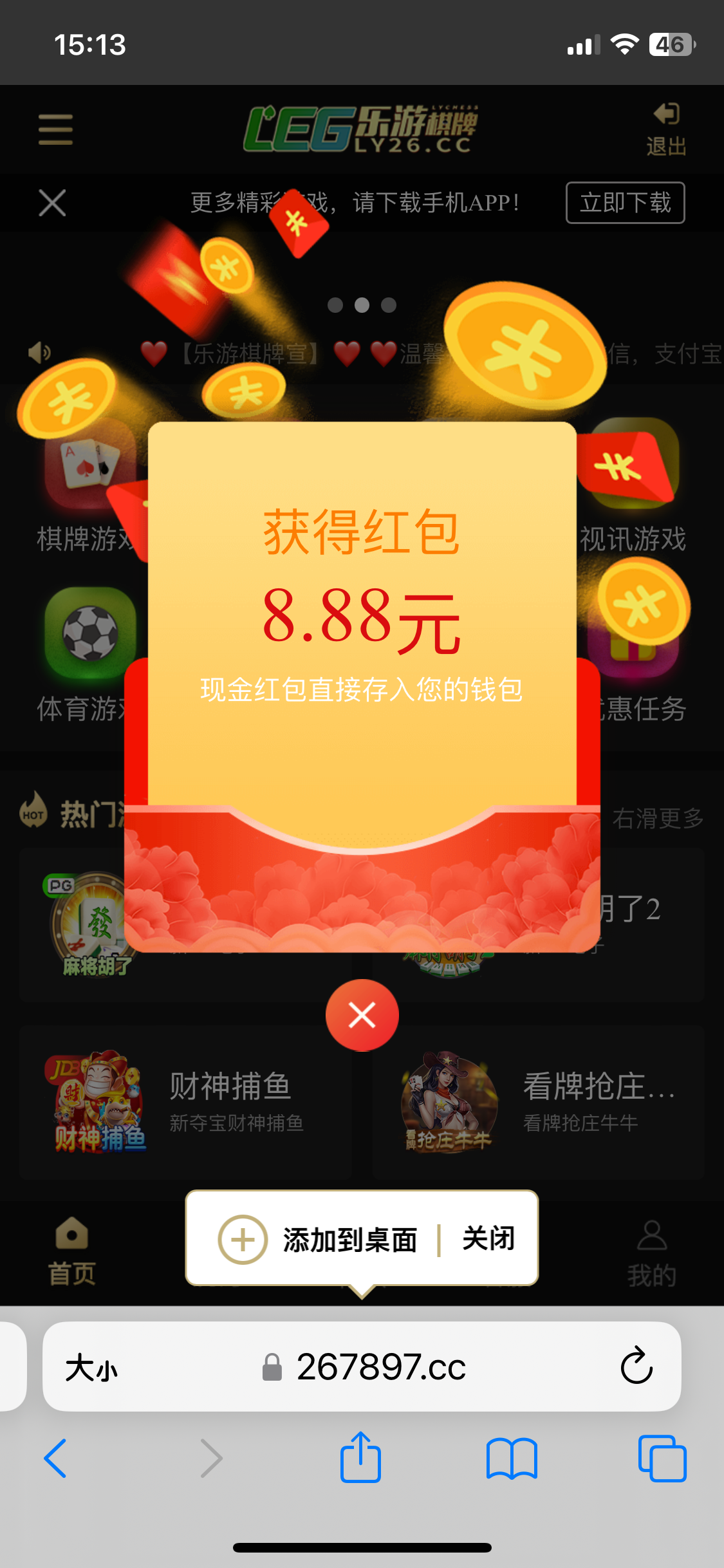Close the red packet popup

362,1015
